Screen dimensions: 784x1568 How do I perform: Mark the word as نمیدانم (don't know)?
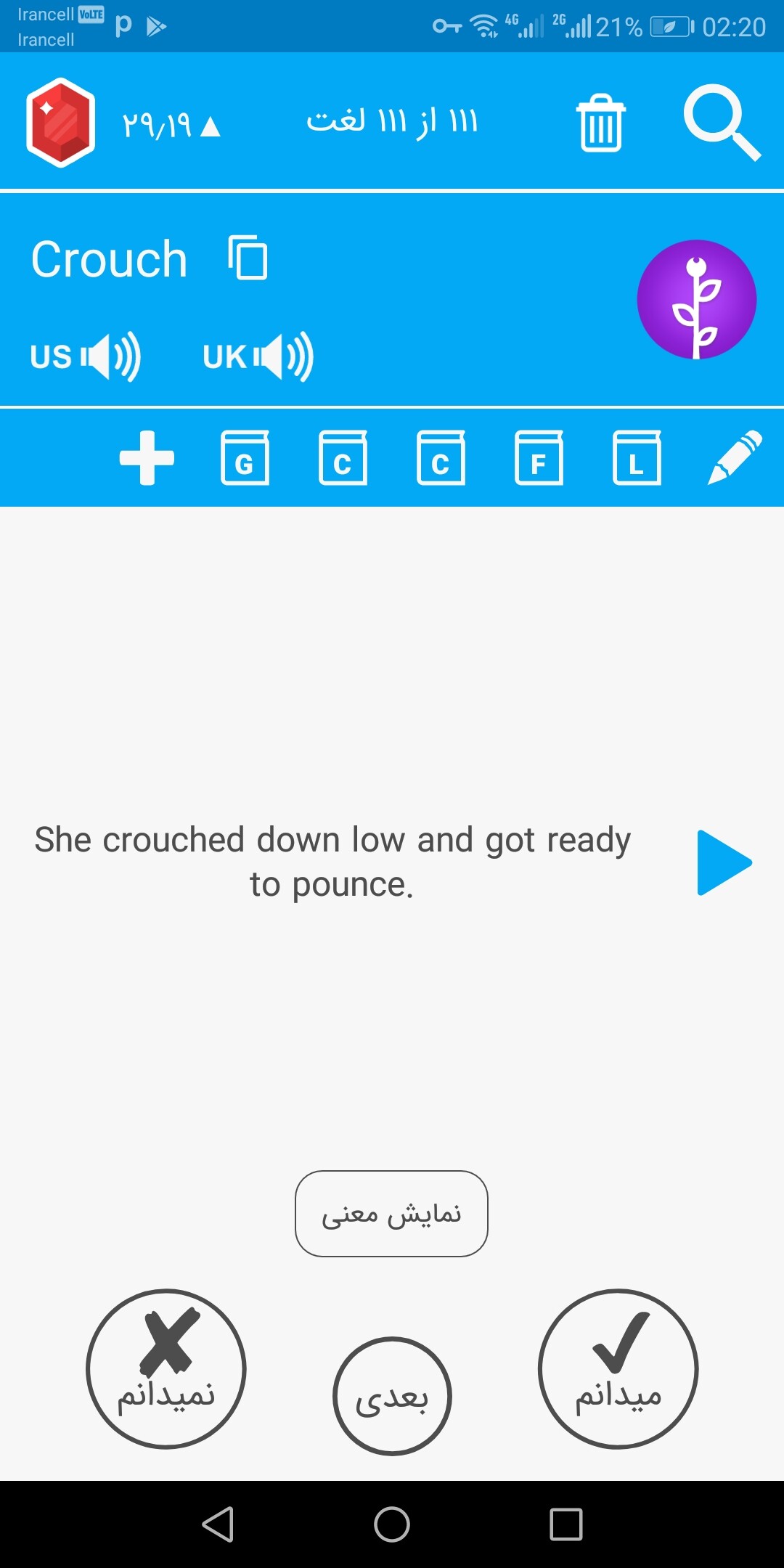click(166, 1368)
